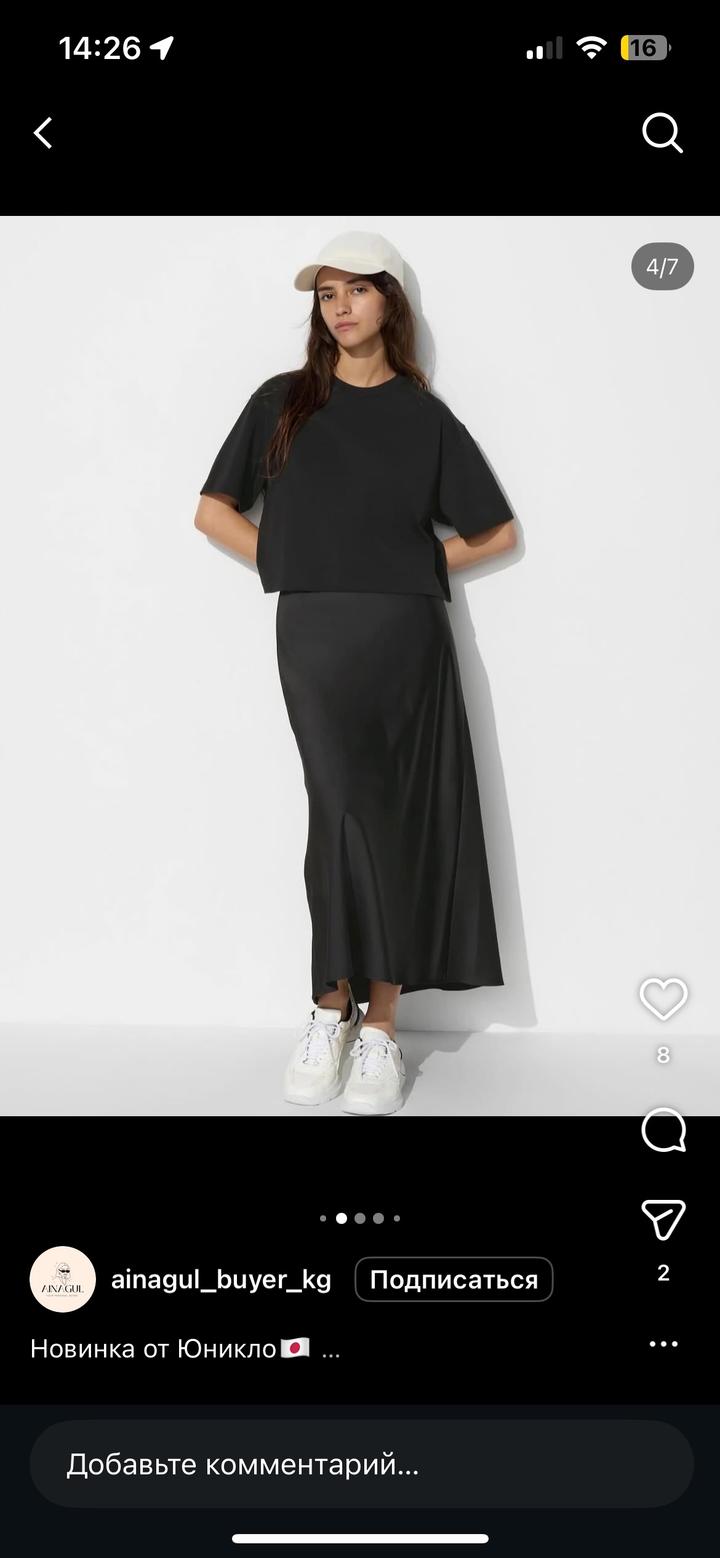
Task: Open ainagul_buyer_kg profile avatar
Action: click(x=63, y=1279)
